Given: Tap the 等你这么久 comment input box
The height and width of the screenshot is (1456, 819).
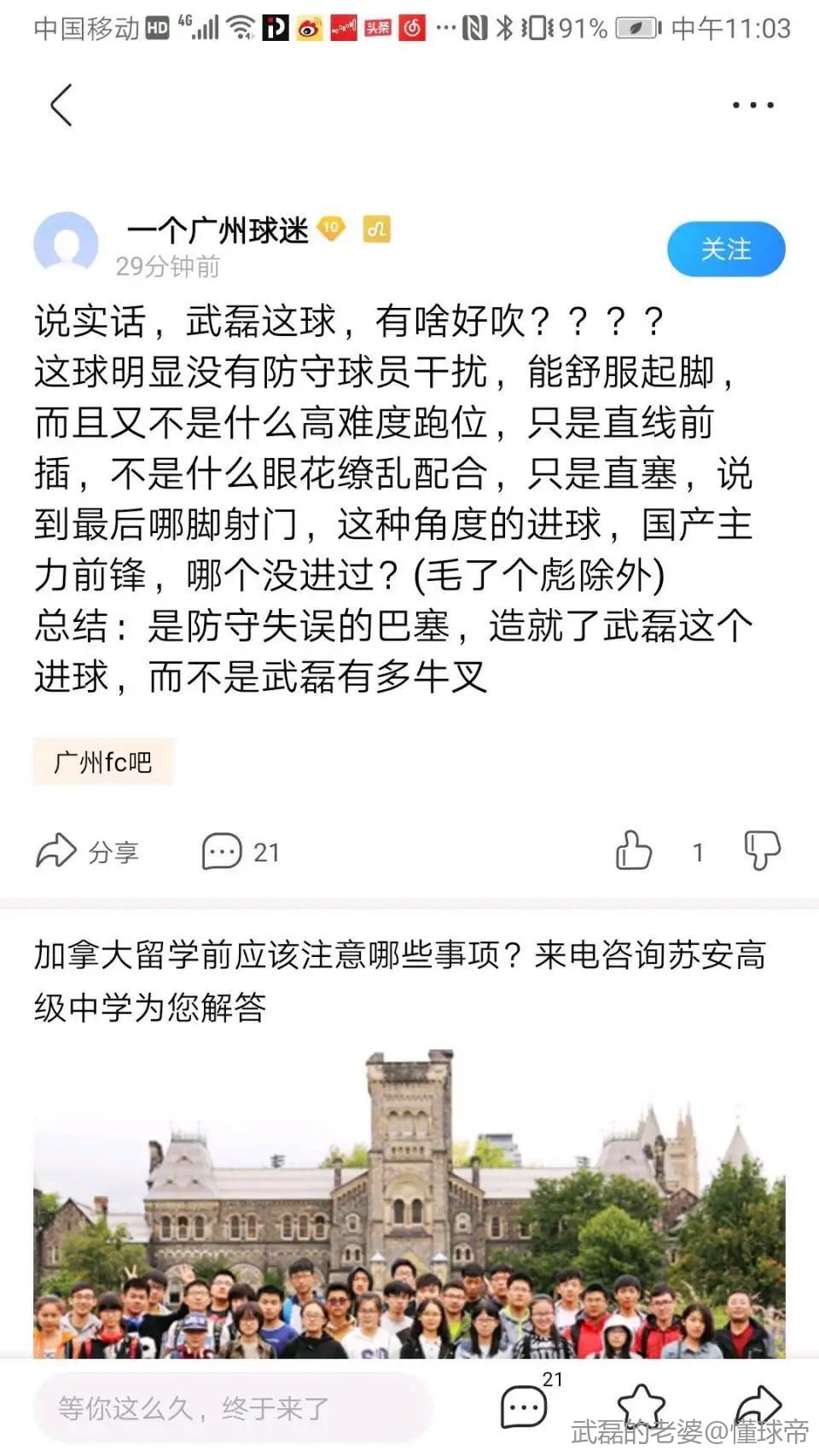Looking at the screenshot, I should (x=232, y=1407).
